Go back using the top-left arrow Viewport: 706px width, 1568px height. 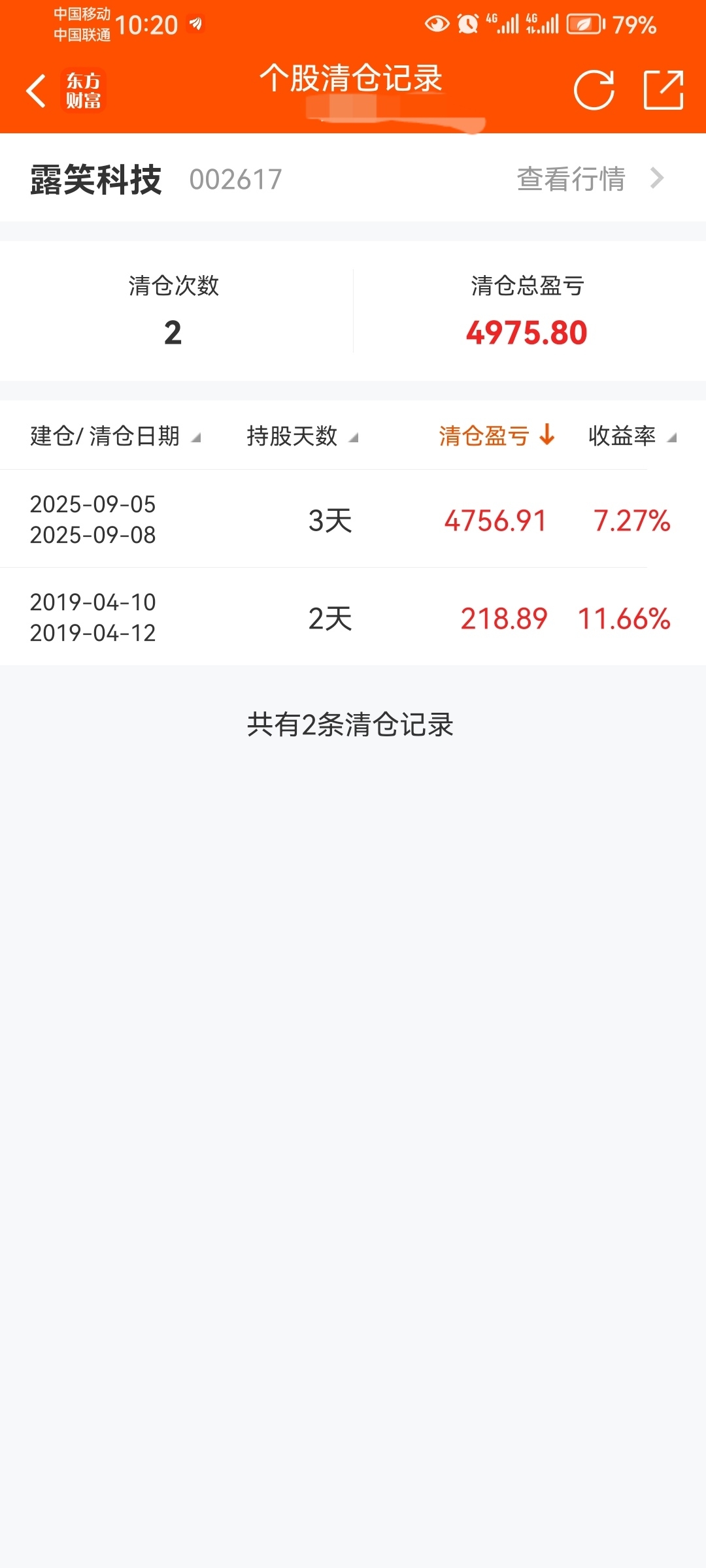coord(37,90)
